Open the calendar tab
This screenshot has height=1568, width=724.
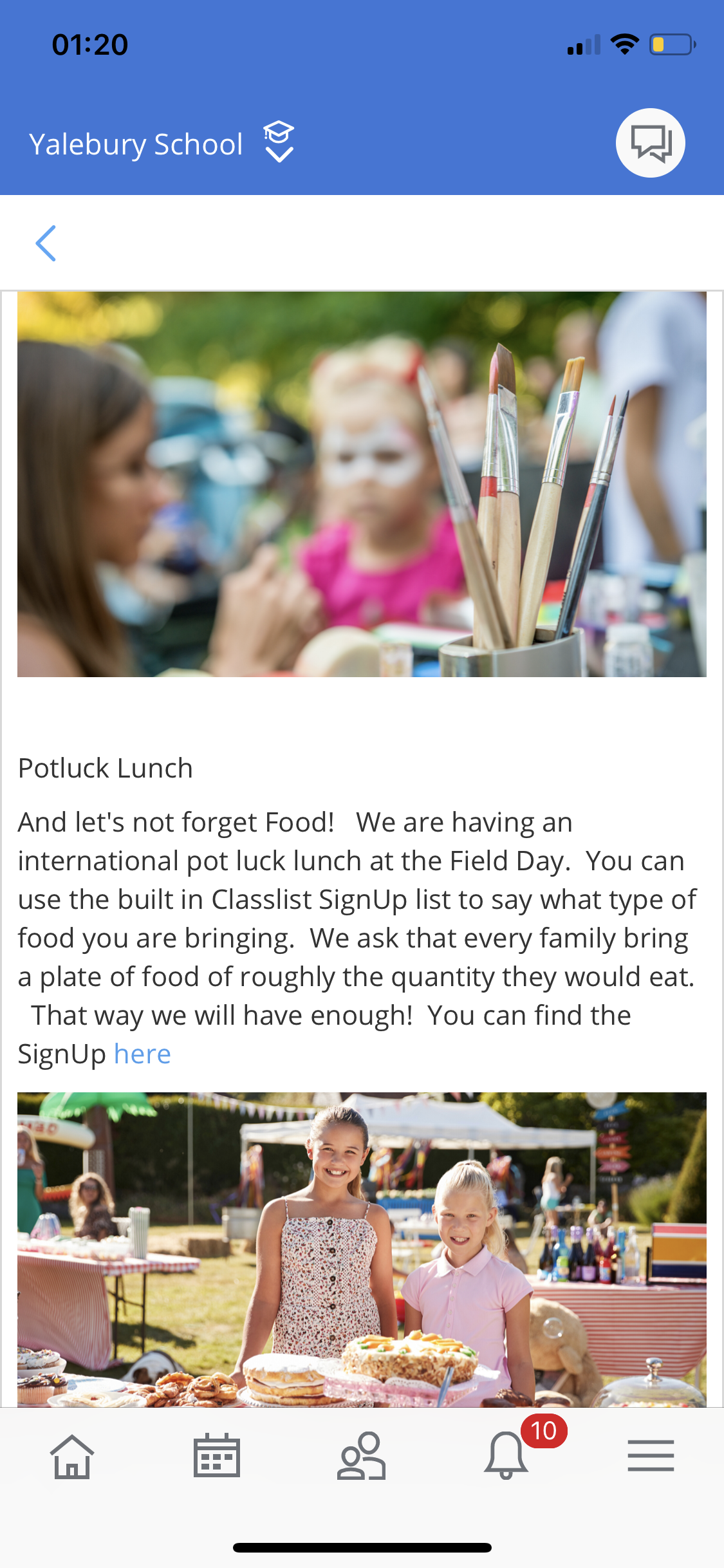click(x=217, y=1455)
